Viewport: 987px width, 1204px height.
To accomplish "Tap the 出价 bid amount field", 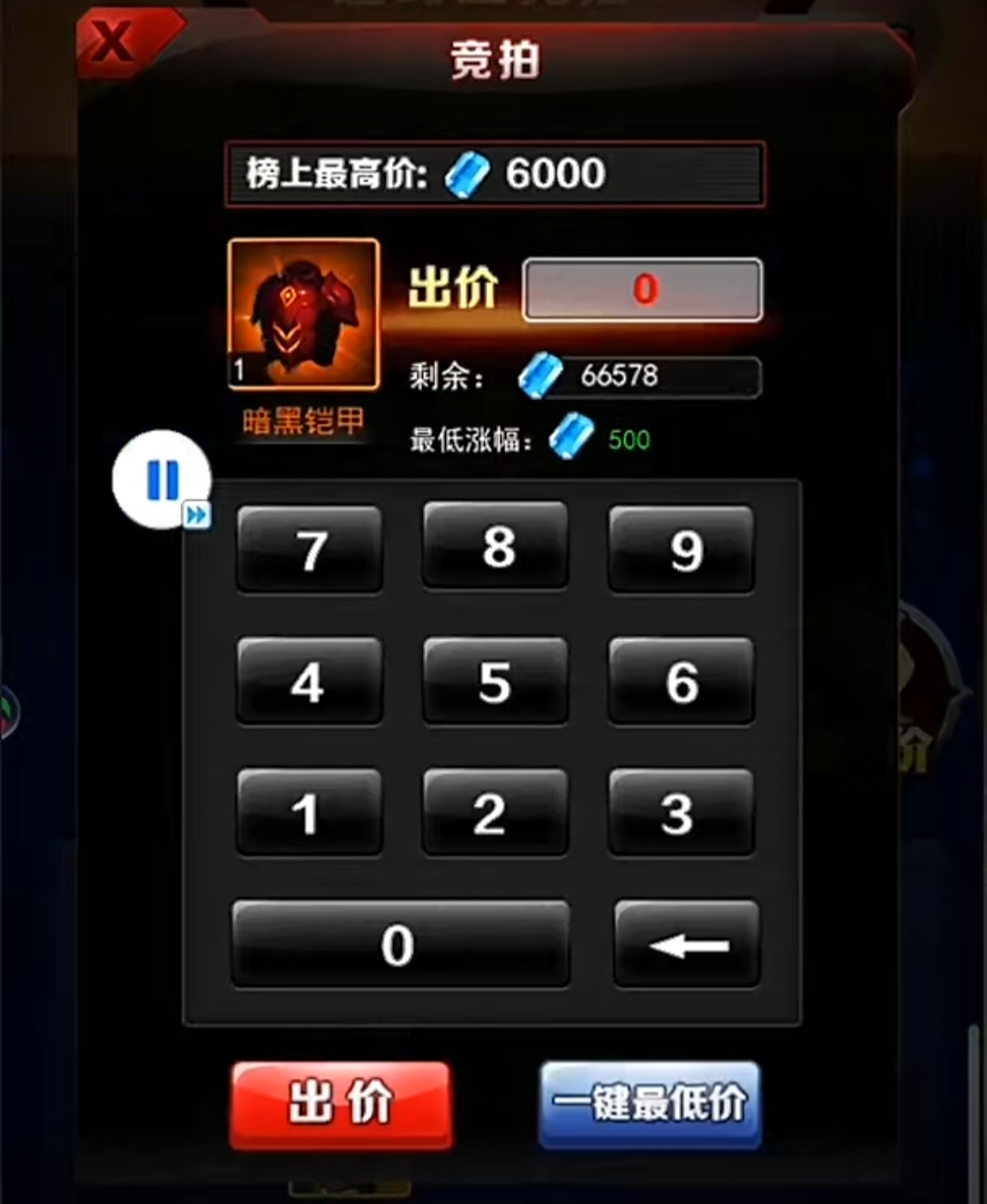I will [x=642, y=290].
